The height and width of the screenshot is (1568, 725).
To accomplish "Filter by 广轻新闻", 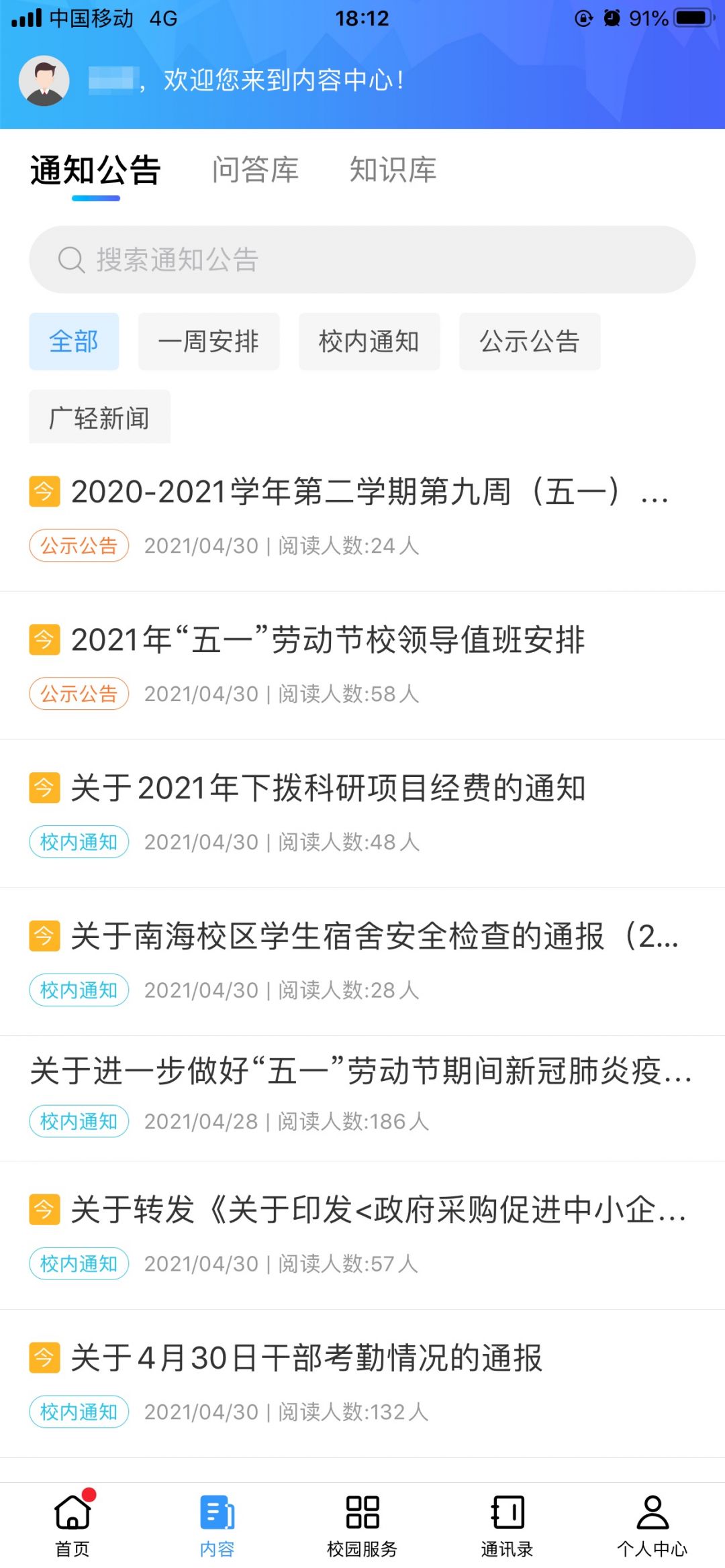I will click(99, 417).
